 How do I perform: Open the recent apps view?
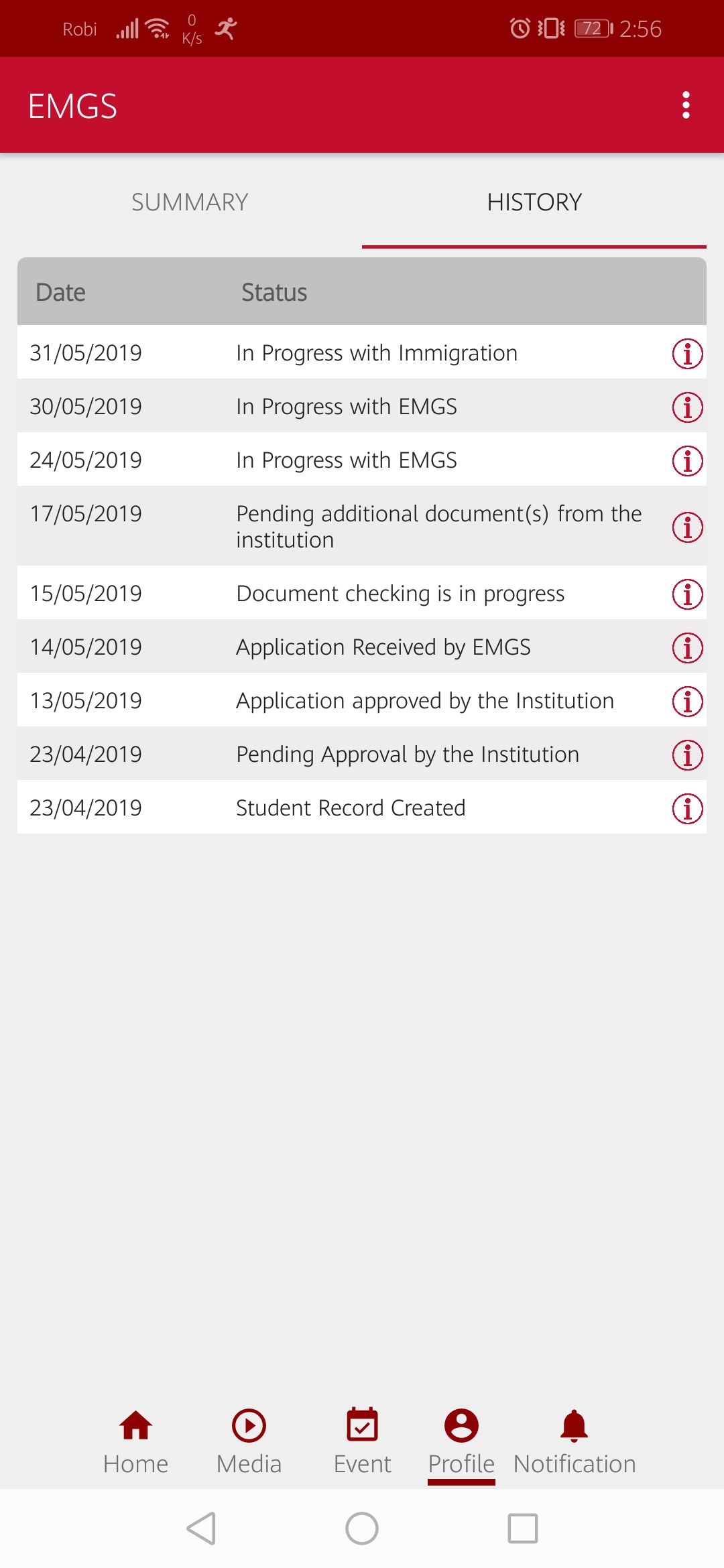(x=523, y=1528)
